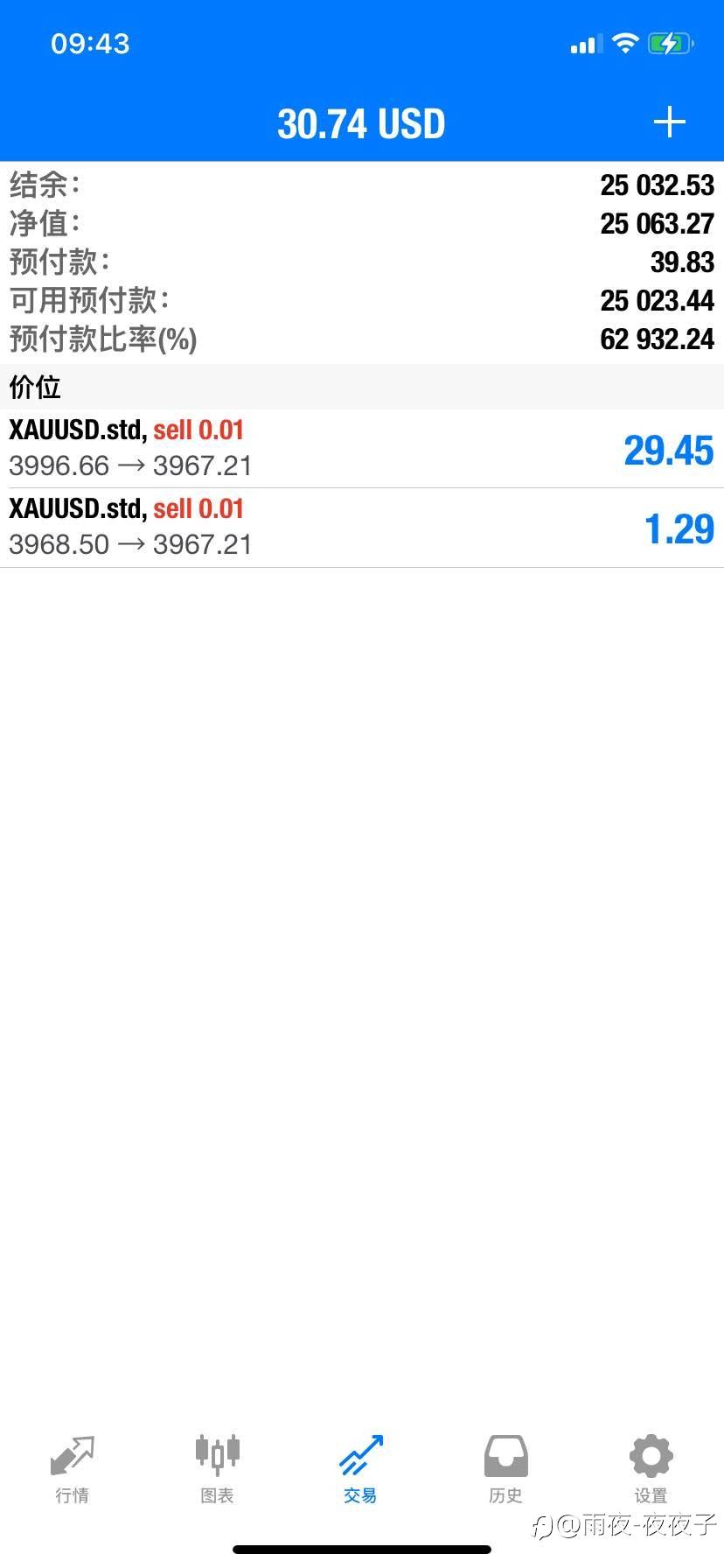Screen dimensions: 724x1568
Task: Open the XAUUSD sell position opened at 3968.50
Action: [362, 528]
